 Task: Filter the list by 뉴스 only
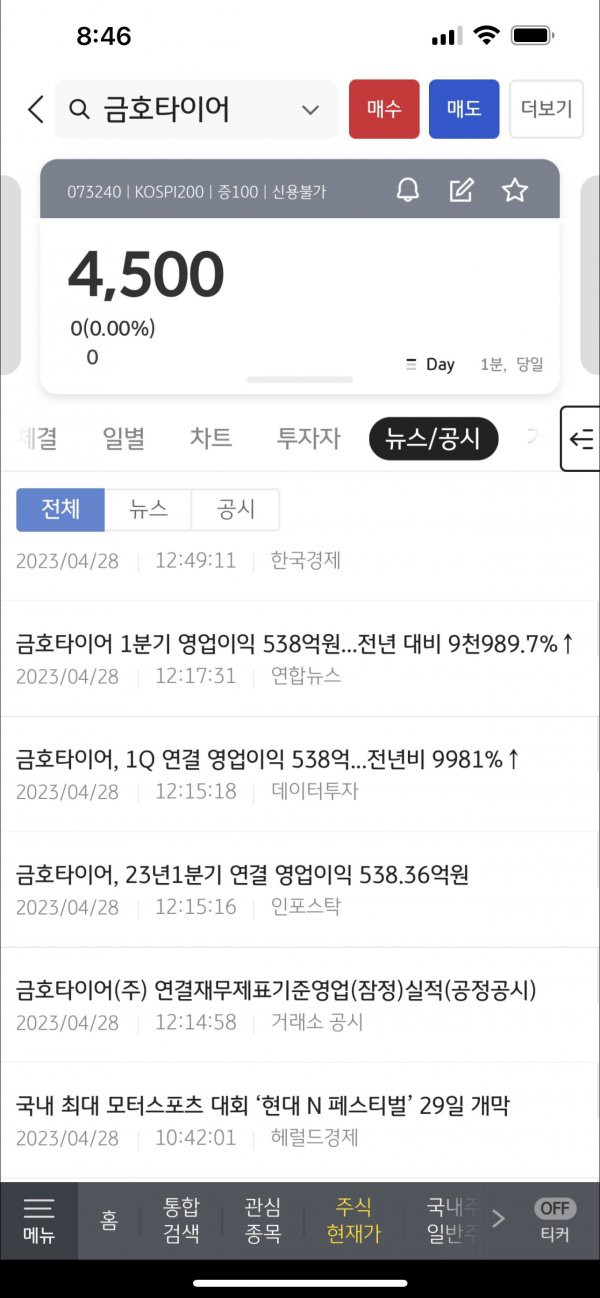click(148, 509)
